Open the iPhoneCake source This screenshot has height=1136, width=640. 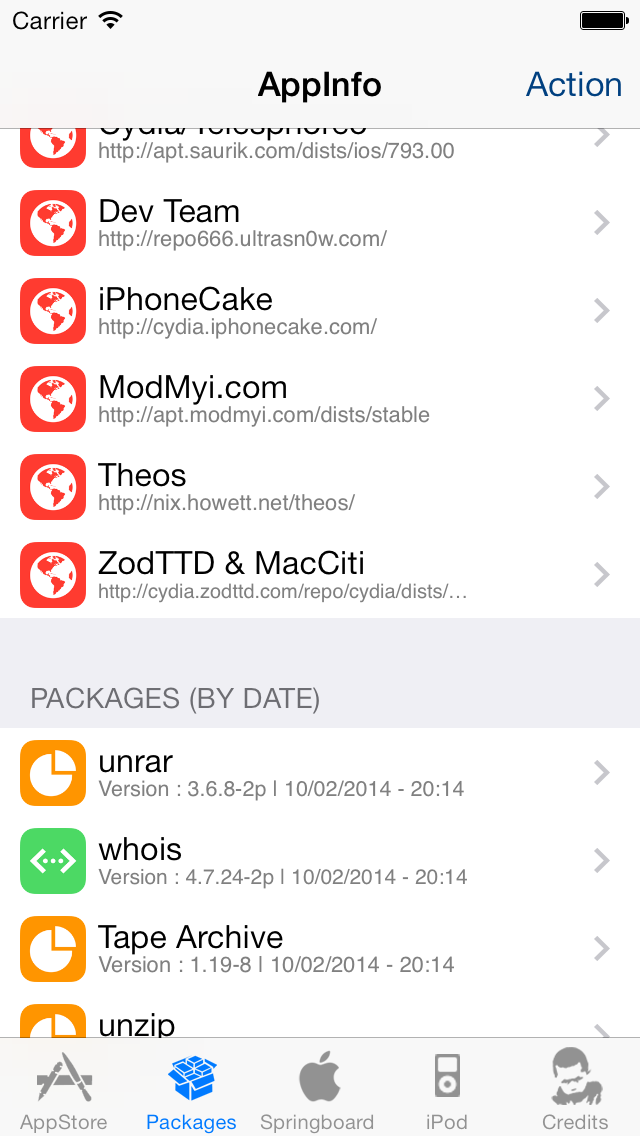(320, 311)
